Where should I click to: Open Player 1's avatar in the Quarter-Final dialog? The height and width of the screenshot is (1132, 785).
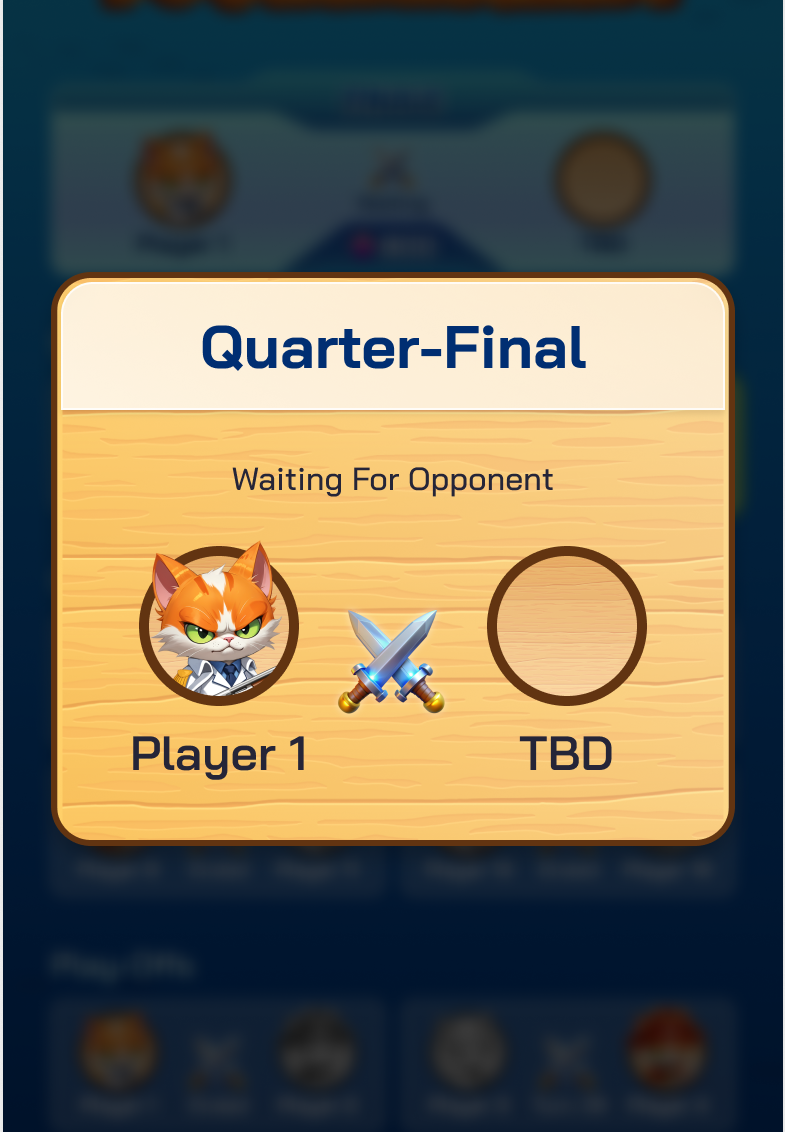tap(218, 627)
